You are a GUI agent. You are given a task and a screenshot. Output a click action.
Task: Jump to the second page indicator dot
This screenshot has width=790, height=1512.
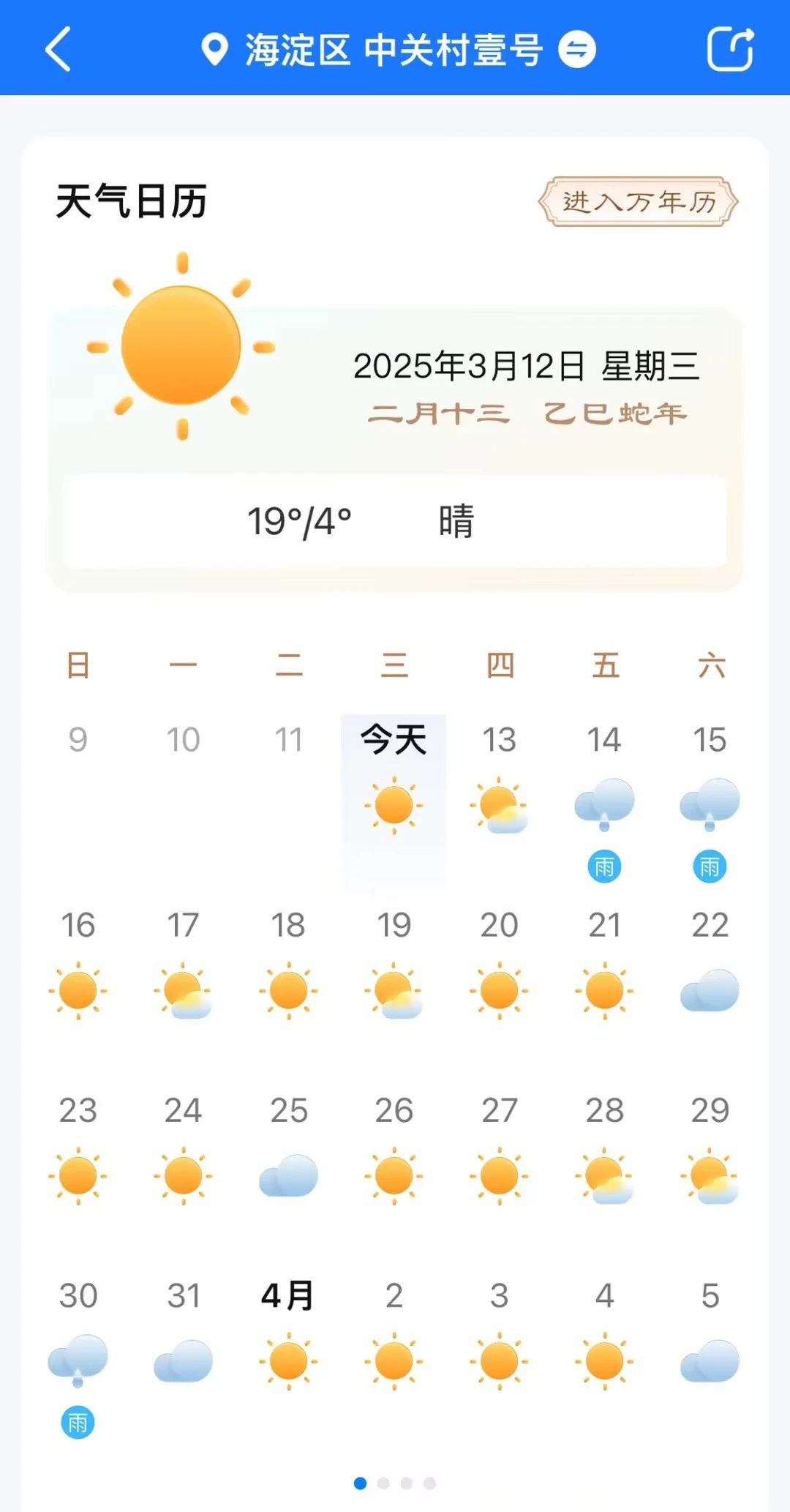coord(383,1483)
